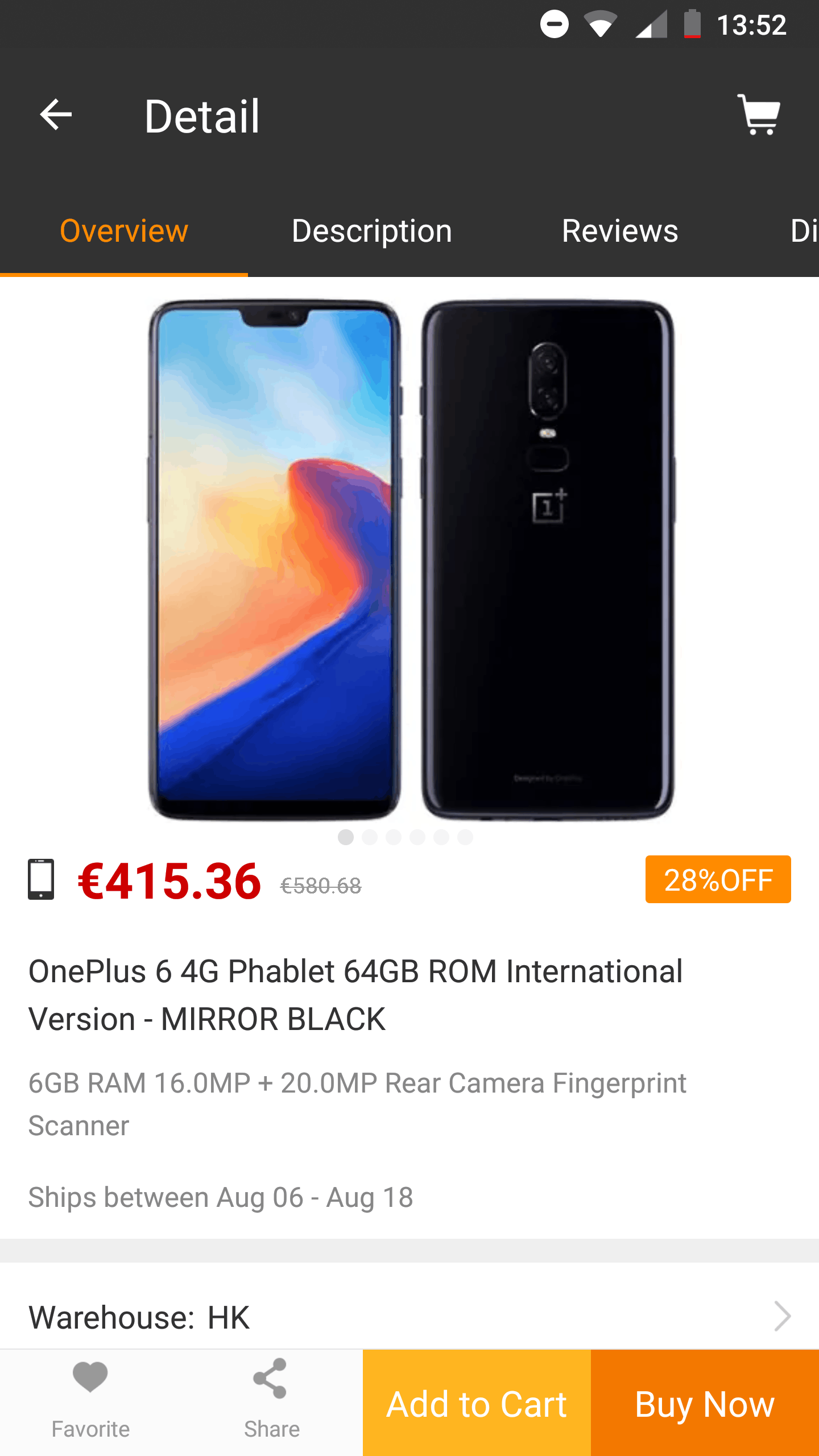The width and height of the screenshot is (819, 1456).
Task: Tap Buy Now to purchase
Action: tap(705, 1404)
